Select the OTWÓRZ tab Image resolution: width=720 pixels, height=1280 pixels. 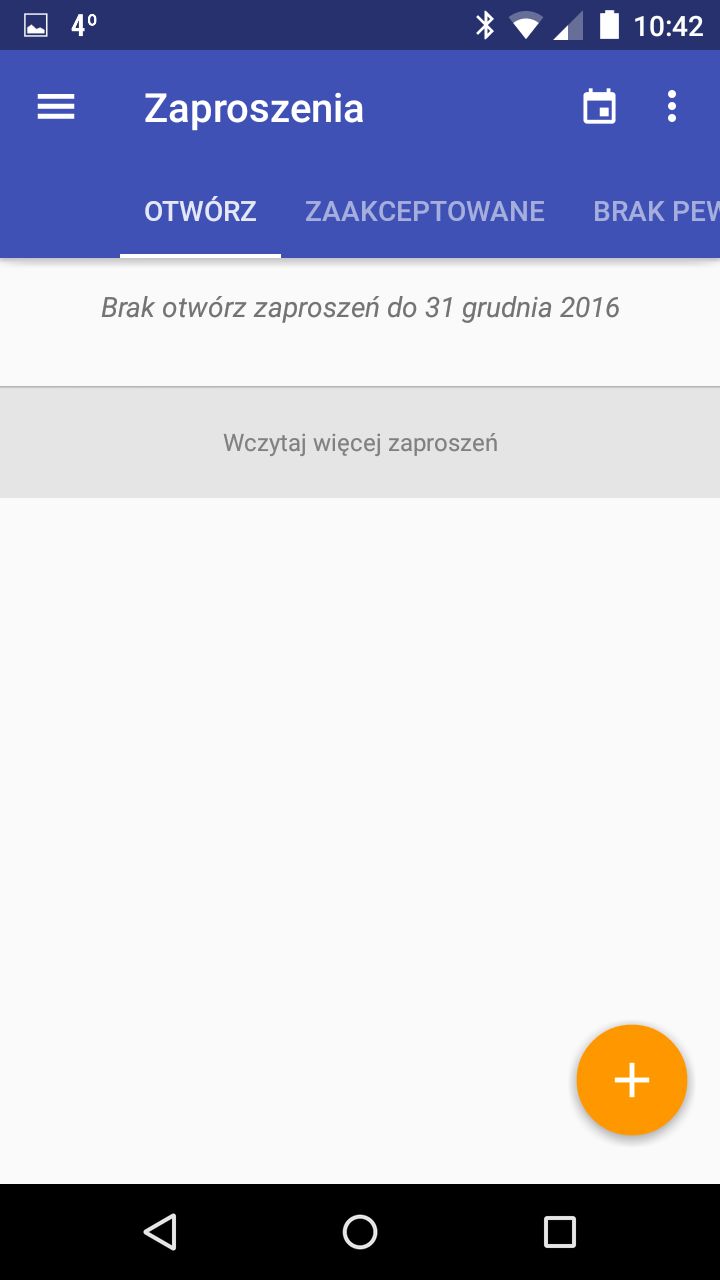pyautogui.click(x=200, y=211)
